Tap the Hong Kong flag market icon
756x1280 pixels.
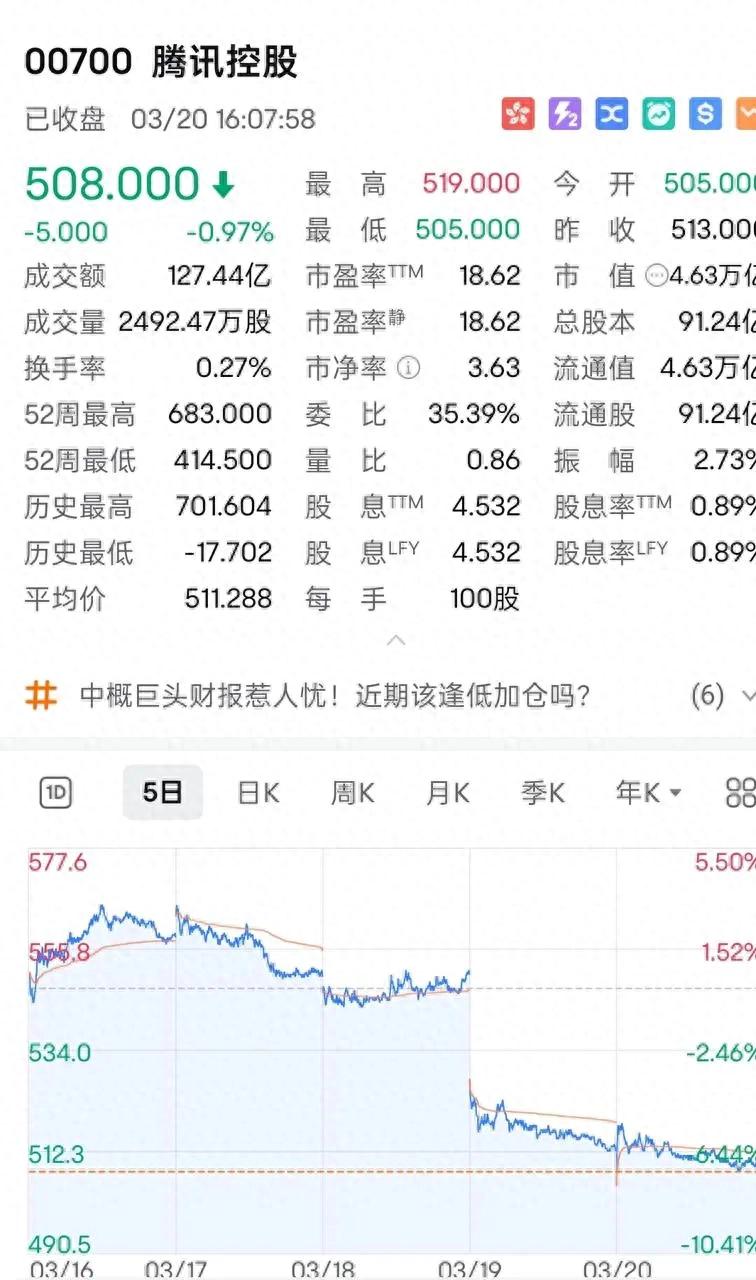[x=518, y=113]
